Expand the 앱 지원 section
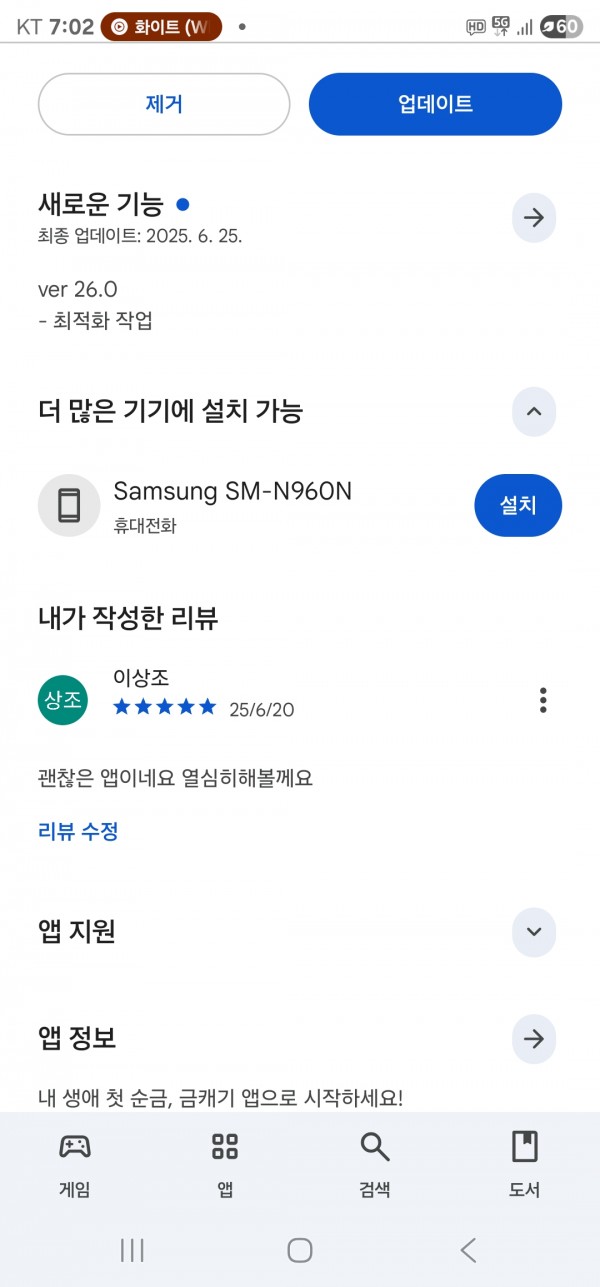The image size is (600, 1287). [x=534, y=932]
